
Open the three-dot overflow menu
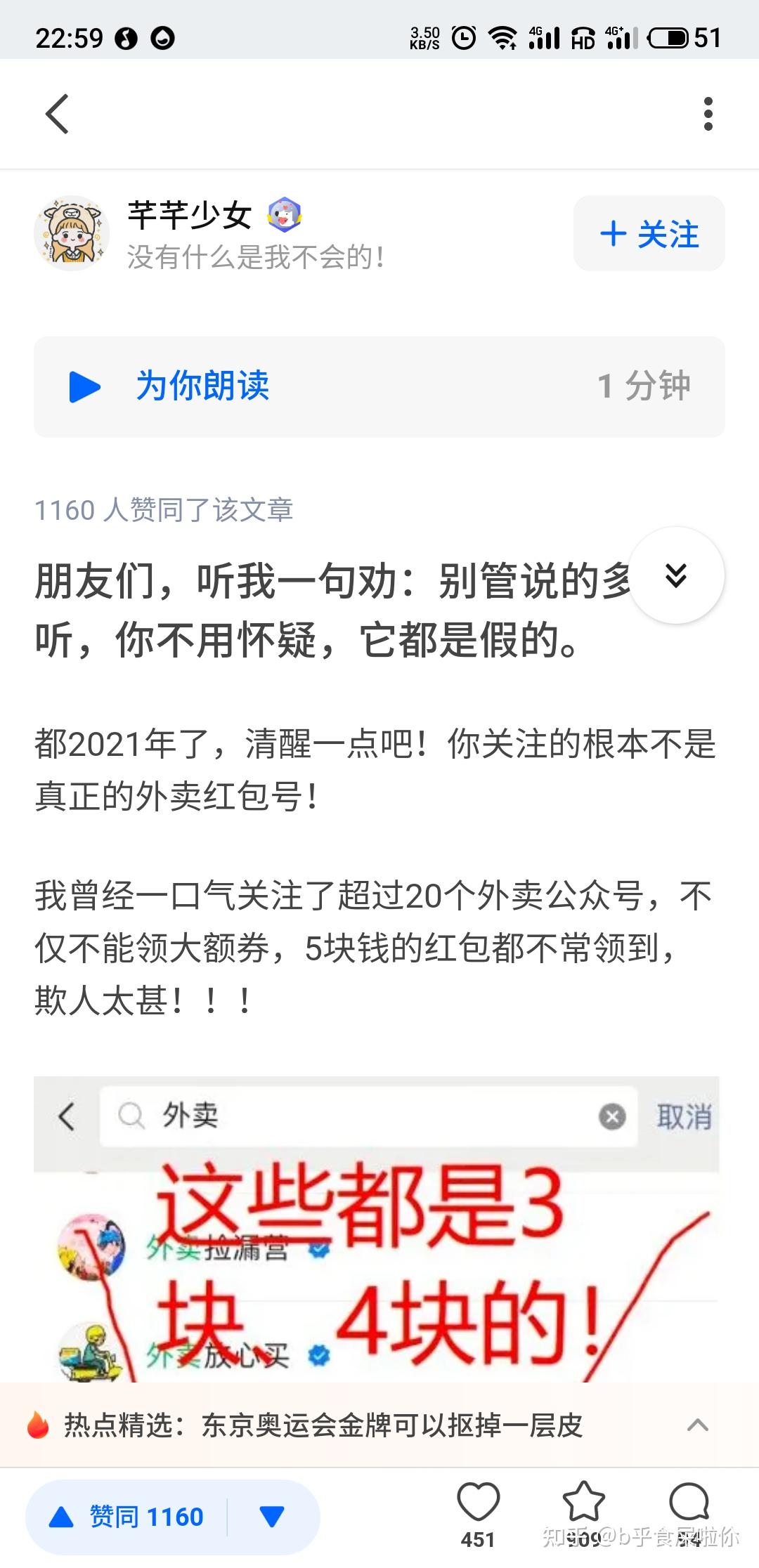tap(708, 114)
